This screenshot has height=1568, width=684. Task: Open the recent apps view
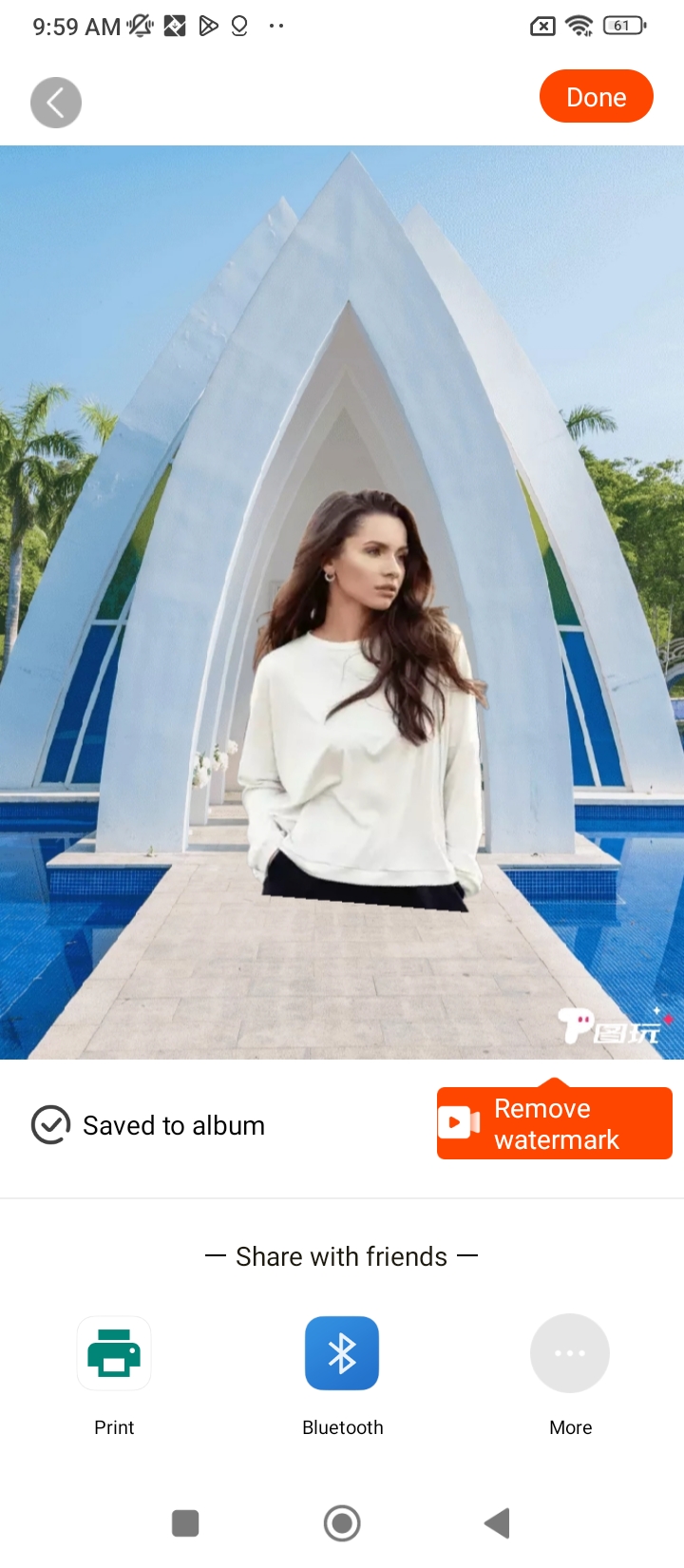pyautogui.click(x=185, y=1523)
